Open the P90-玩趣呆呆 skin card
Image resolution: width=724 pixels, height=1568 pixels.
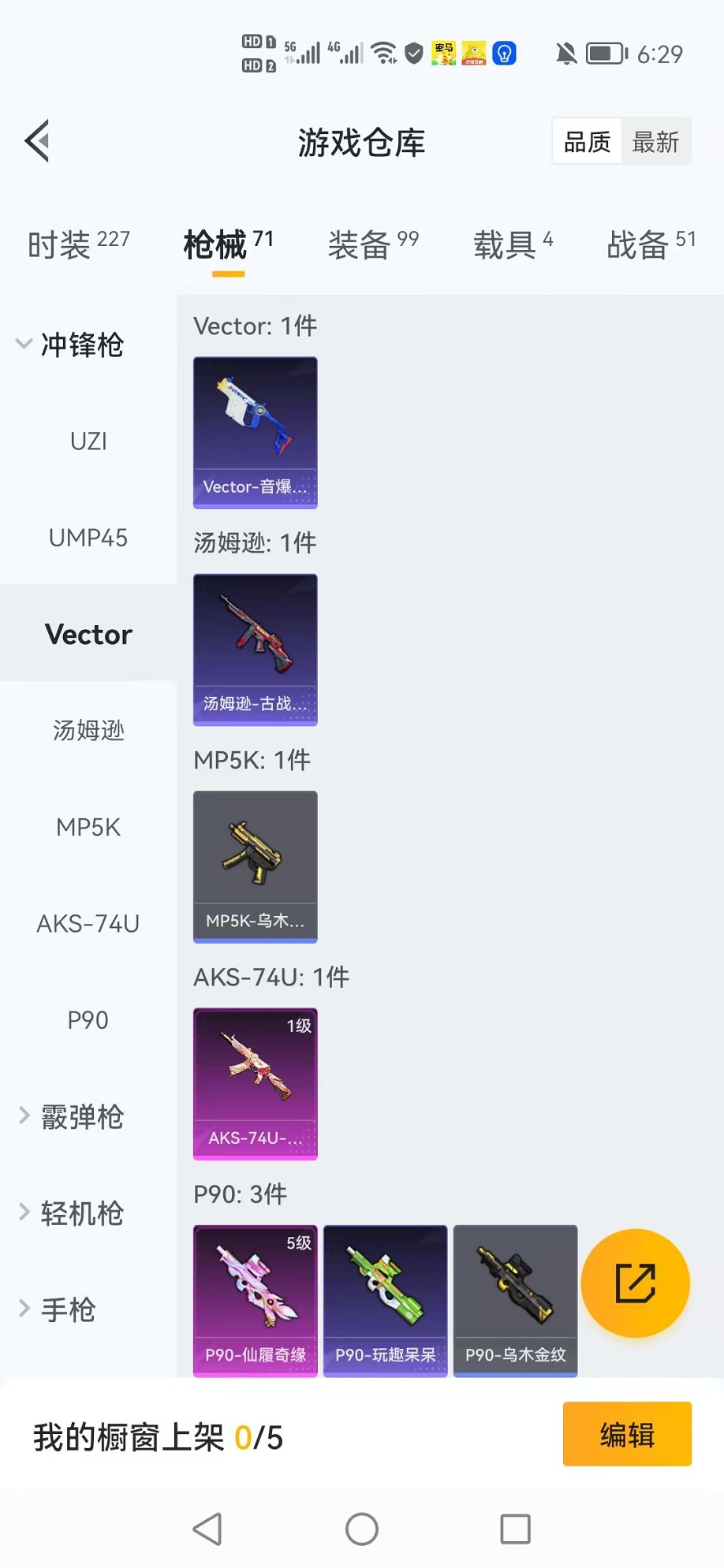385,1300
